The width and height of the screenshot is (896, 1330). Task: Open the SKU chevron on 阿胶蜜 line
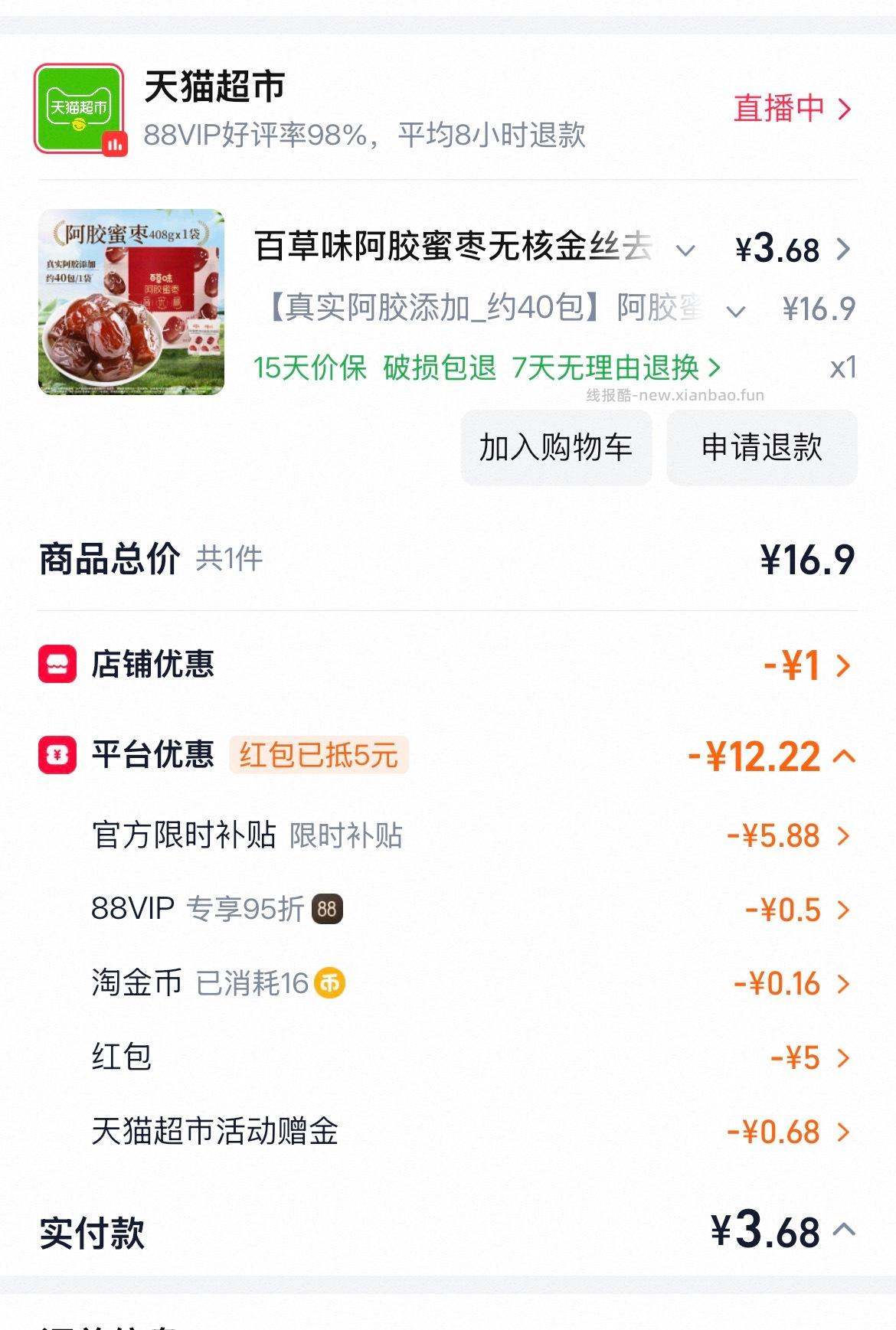[x=737, y=309]
